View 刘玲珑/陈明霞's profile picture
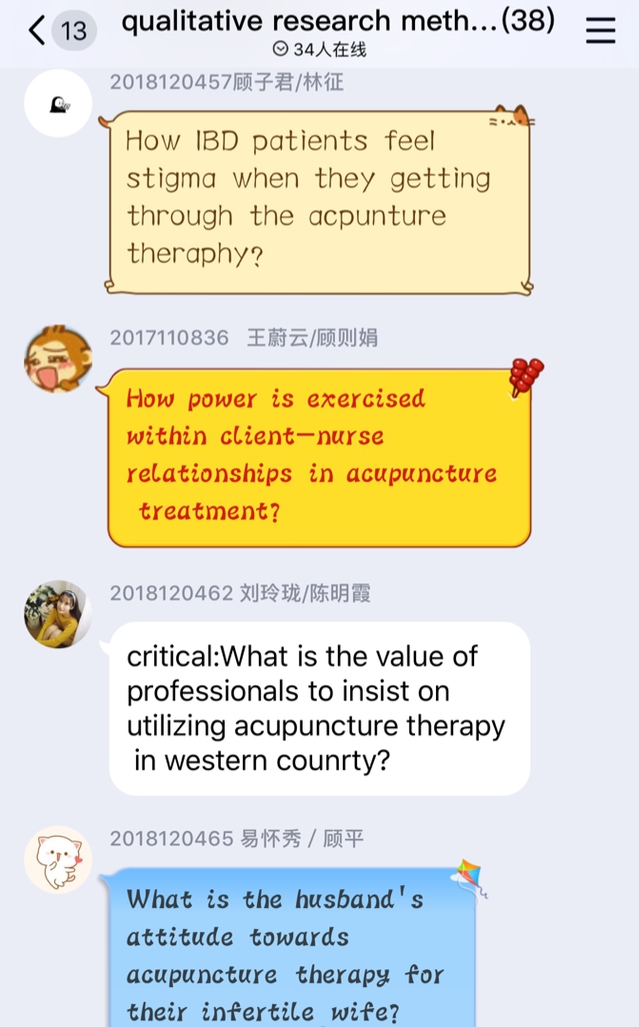This screenshot has width=639, height=1027. click(58, 614)
